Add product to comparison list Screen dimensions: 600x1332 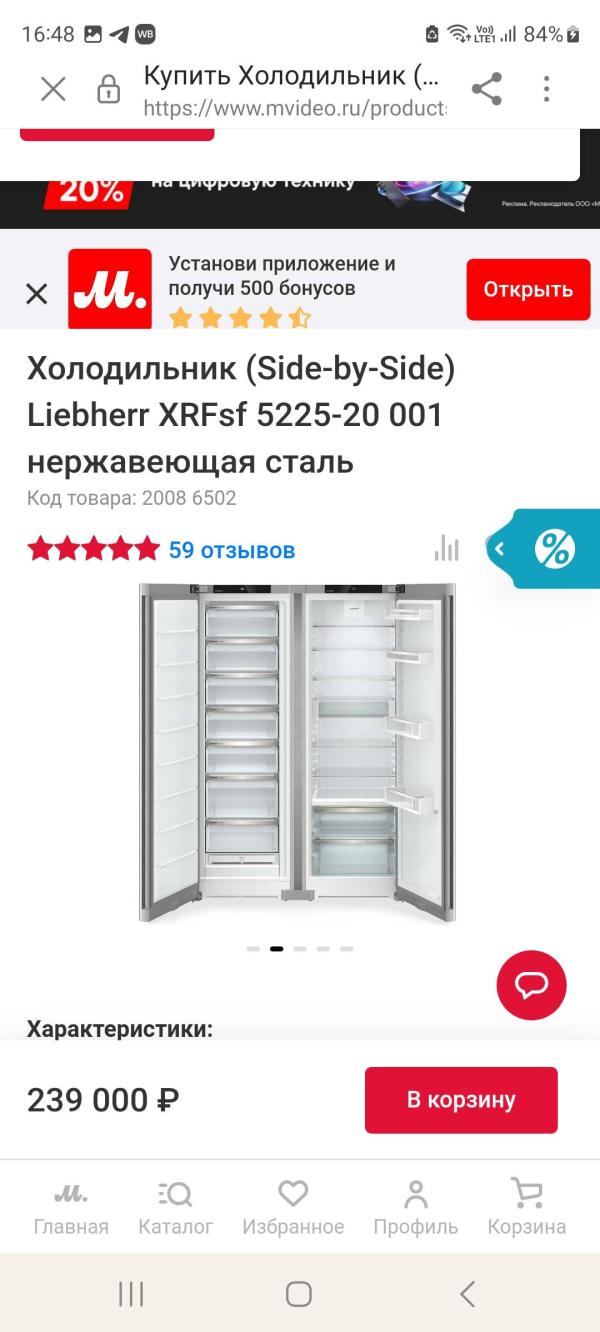pyautogui.click(x=446, y=548)
